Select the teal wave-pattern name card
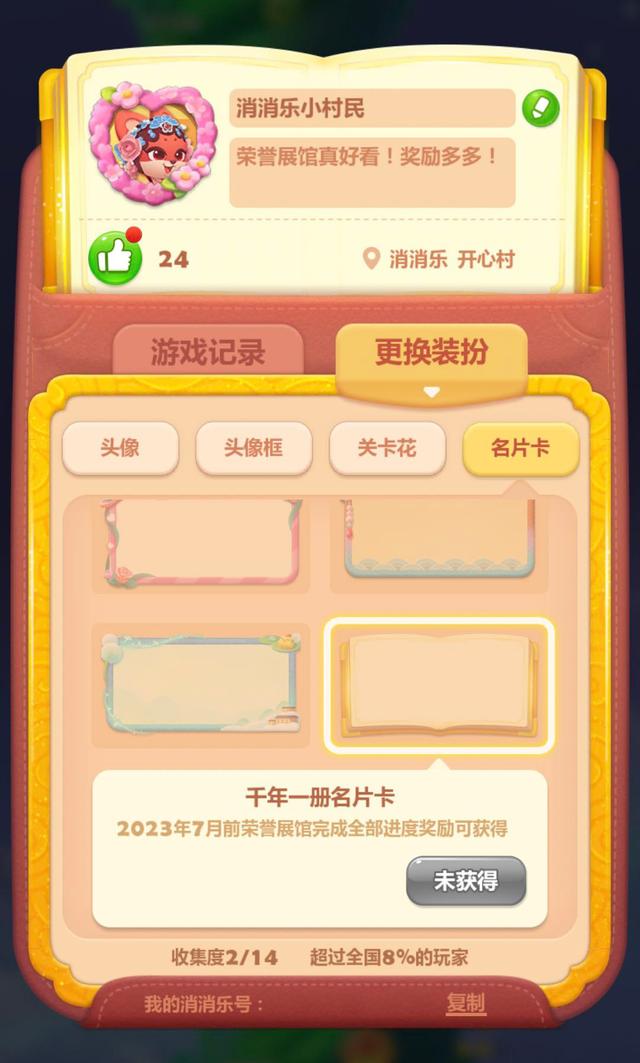 [x=438, y=540]
